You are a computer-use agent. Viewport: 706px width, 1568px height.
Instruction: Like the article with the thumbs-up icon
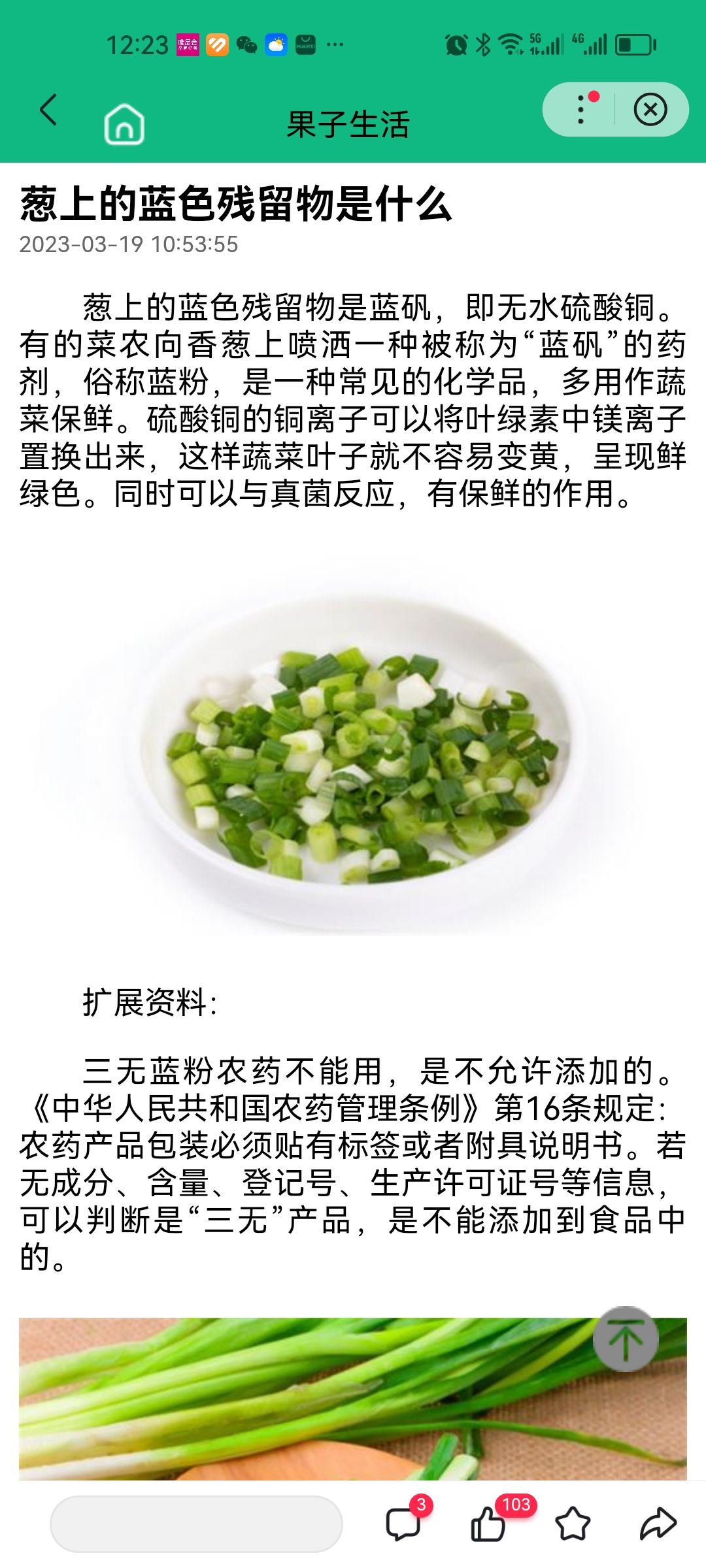488,1524
